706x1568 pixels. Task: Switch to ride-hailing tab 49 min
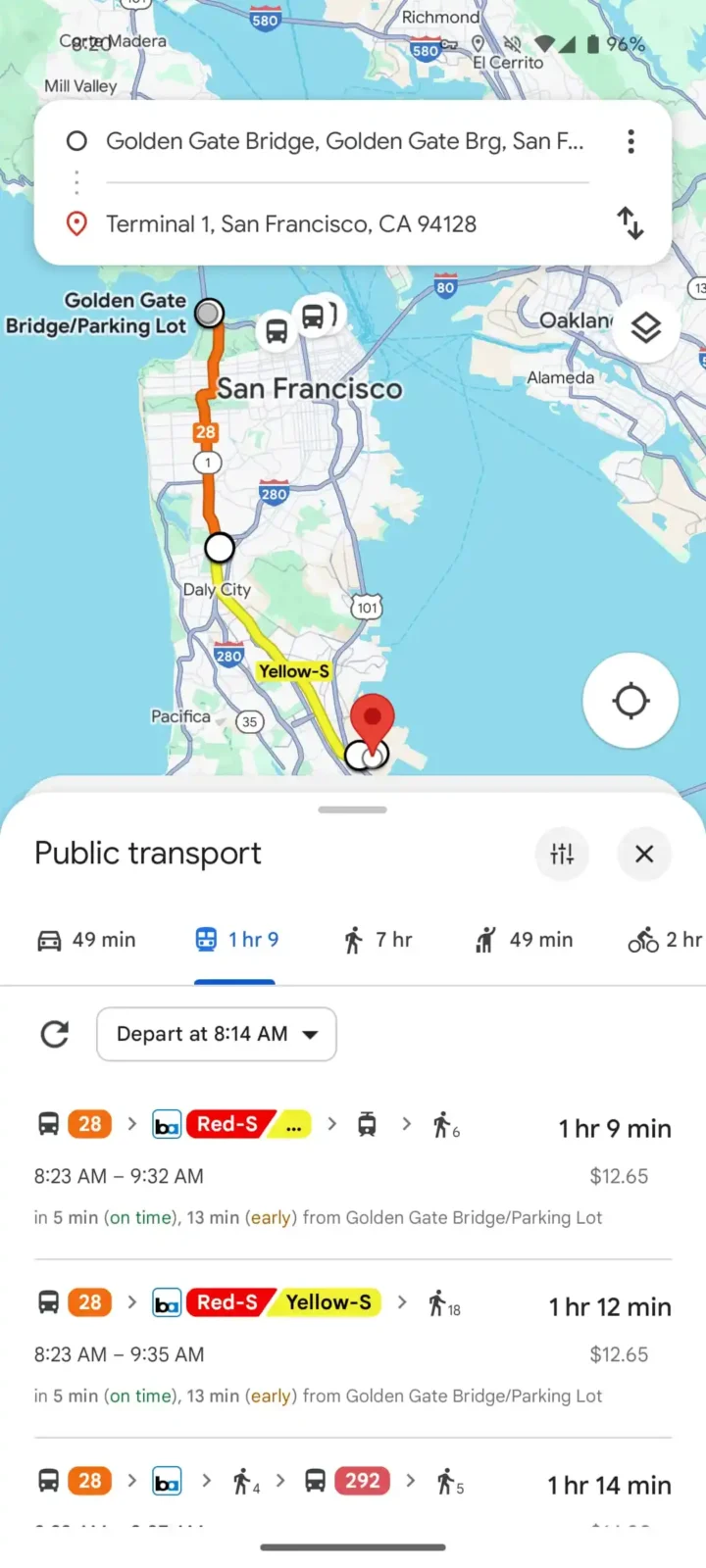point(524,940)
